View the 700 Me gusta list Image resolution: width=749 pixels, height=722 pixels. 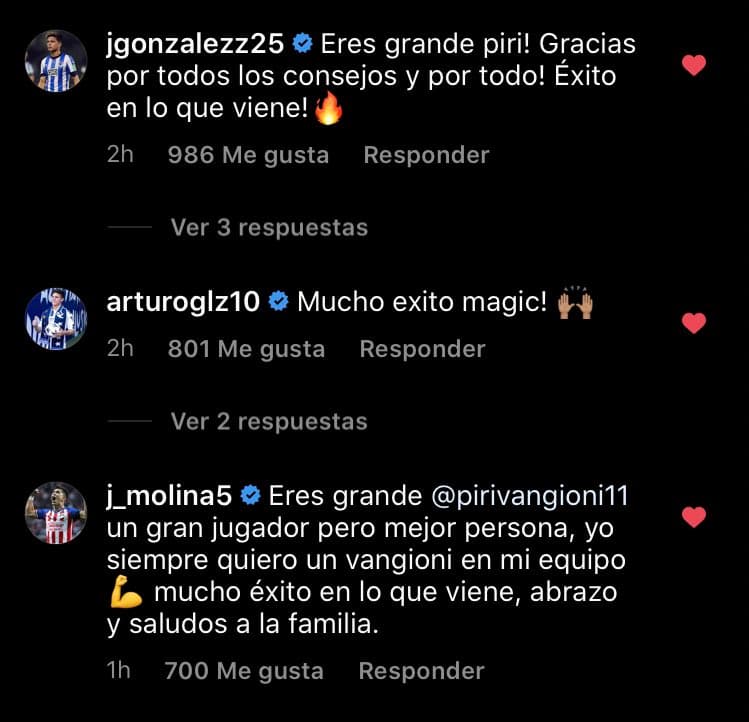tap(244, 671)
